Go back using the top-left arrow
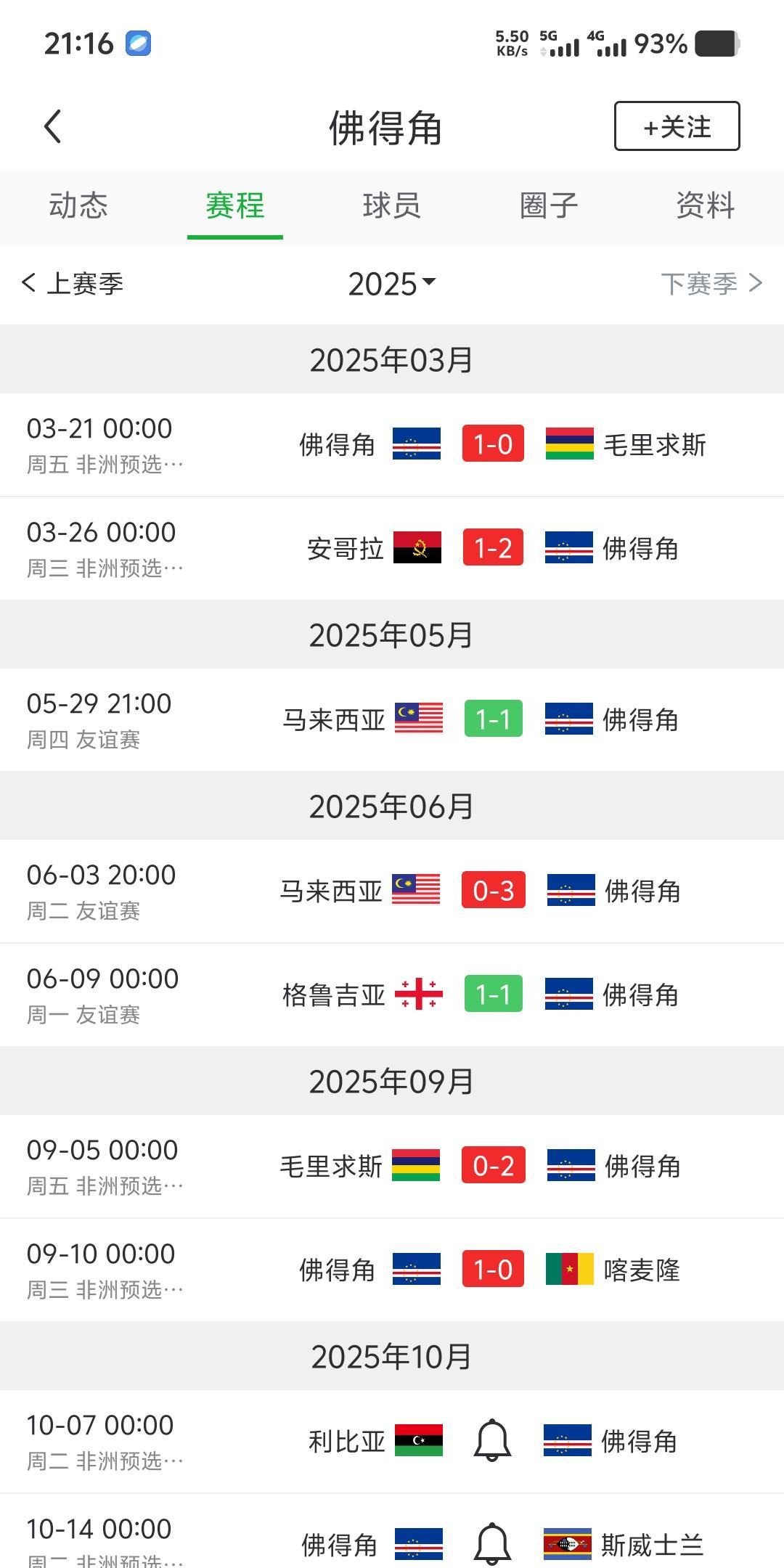 [53, 127]
